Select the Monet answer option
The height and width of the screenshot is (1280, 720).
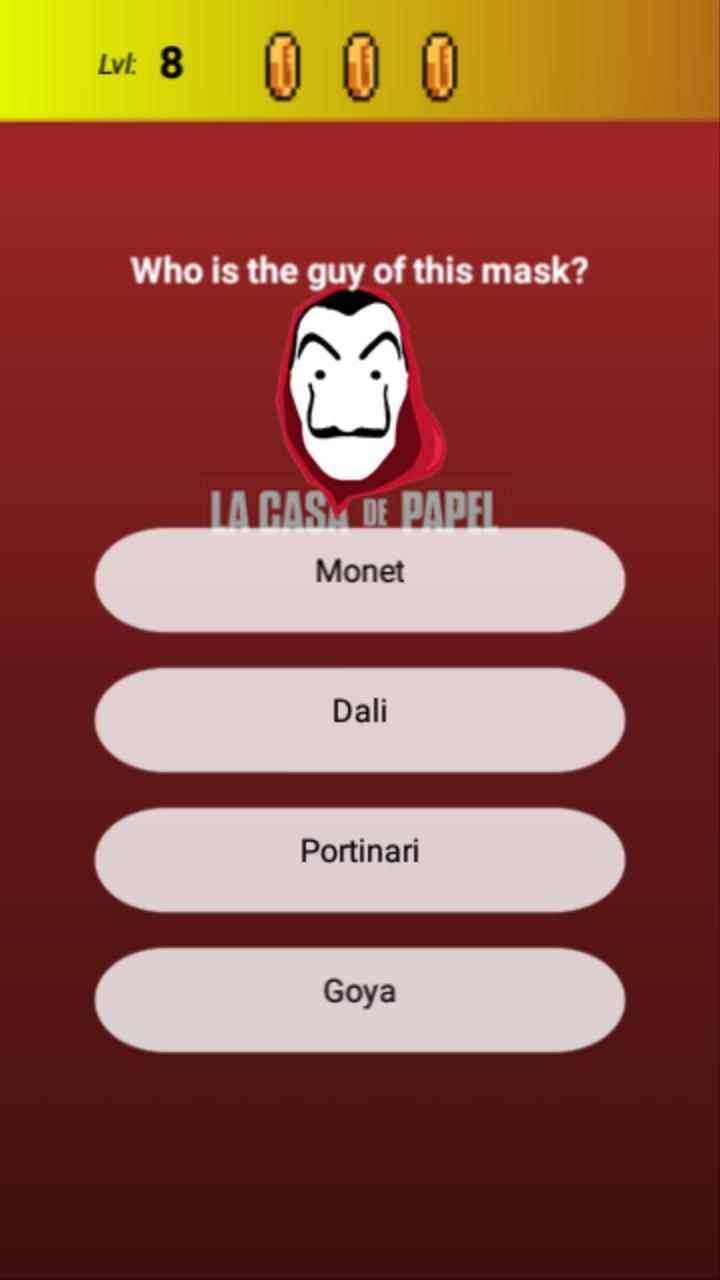click(359, 578)
